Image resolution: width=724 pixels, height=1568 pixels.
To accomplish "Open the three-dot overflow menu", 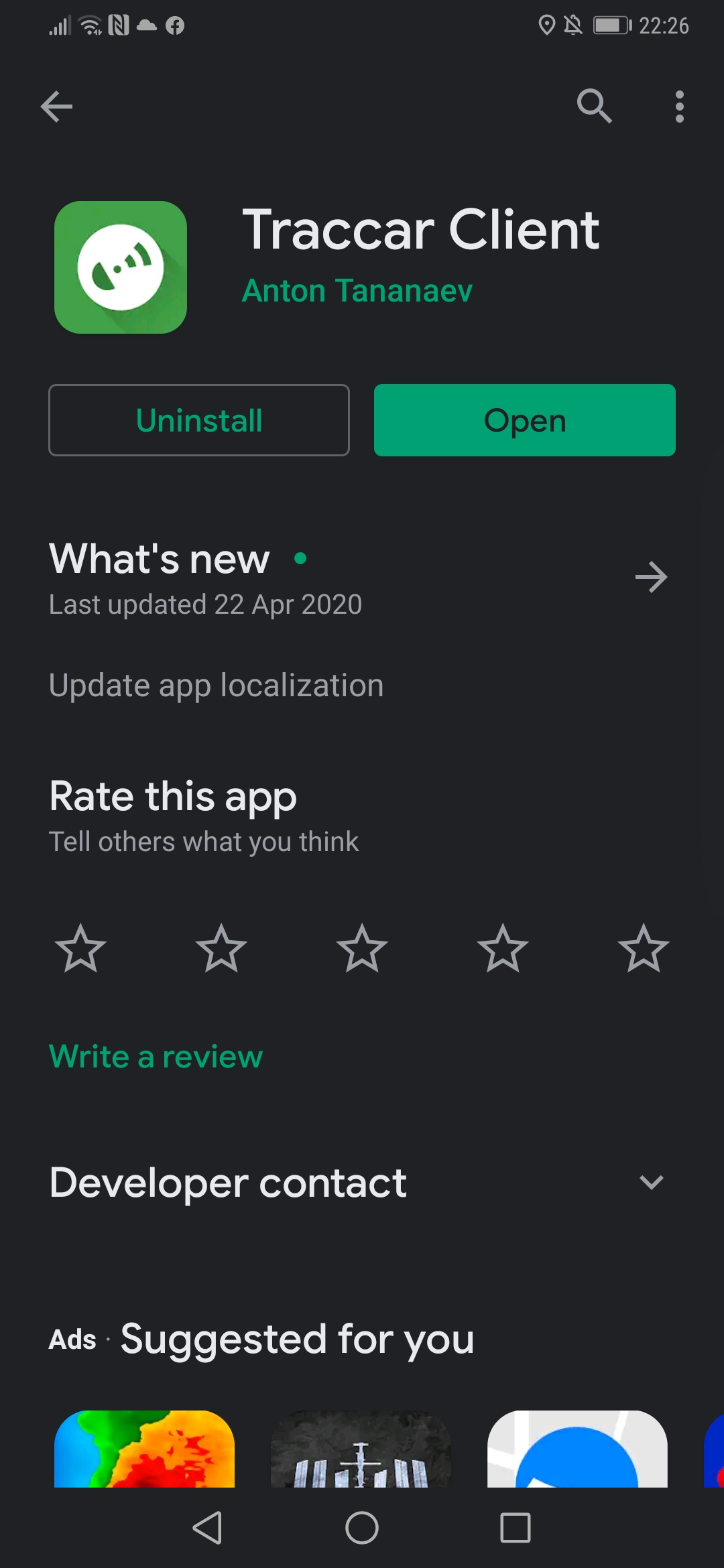I will [x=679, y=107].
